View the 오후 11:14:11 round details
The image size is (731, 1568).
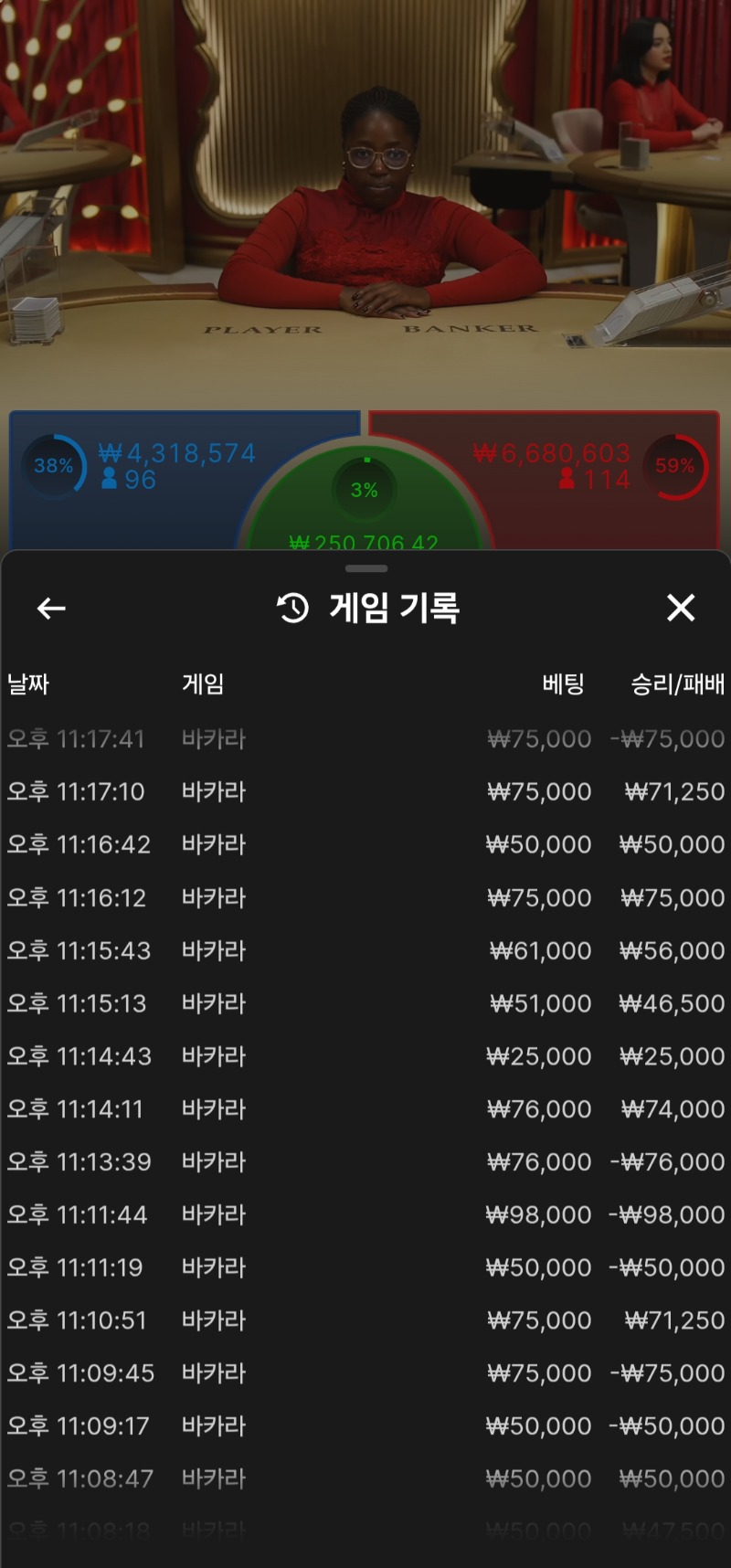(365, 1109)
